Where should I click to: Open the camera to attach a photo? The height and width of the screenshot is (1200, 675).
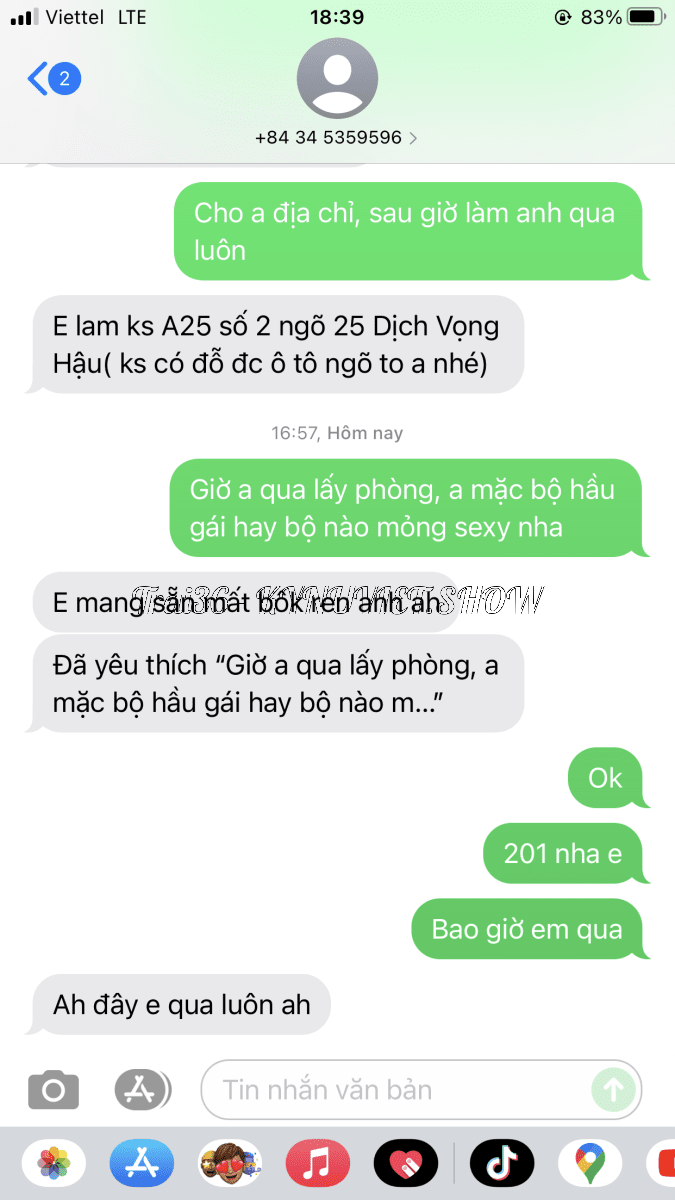(x=53, y=1089)
